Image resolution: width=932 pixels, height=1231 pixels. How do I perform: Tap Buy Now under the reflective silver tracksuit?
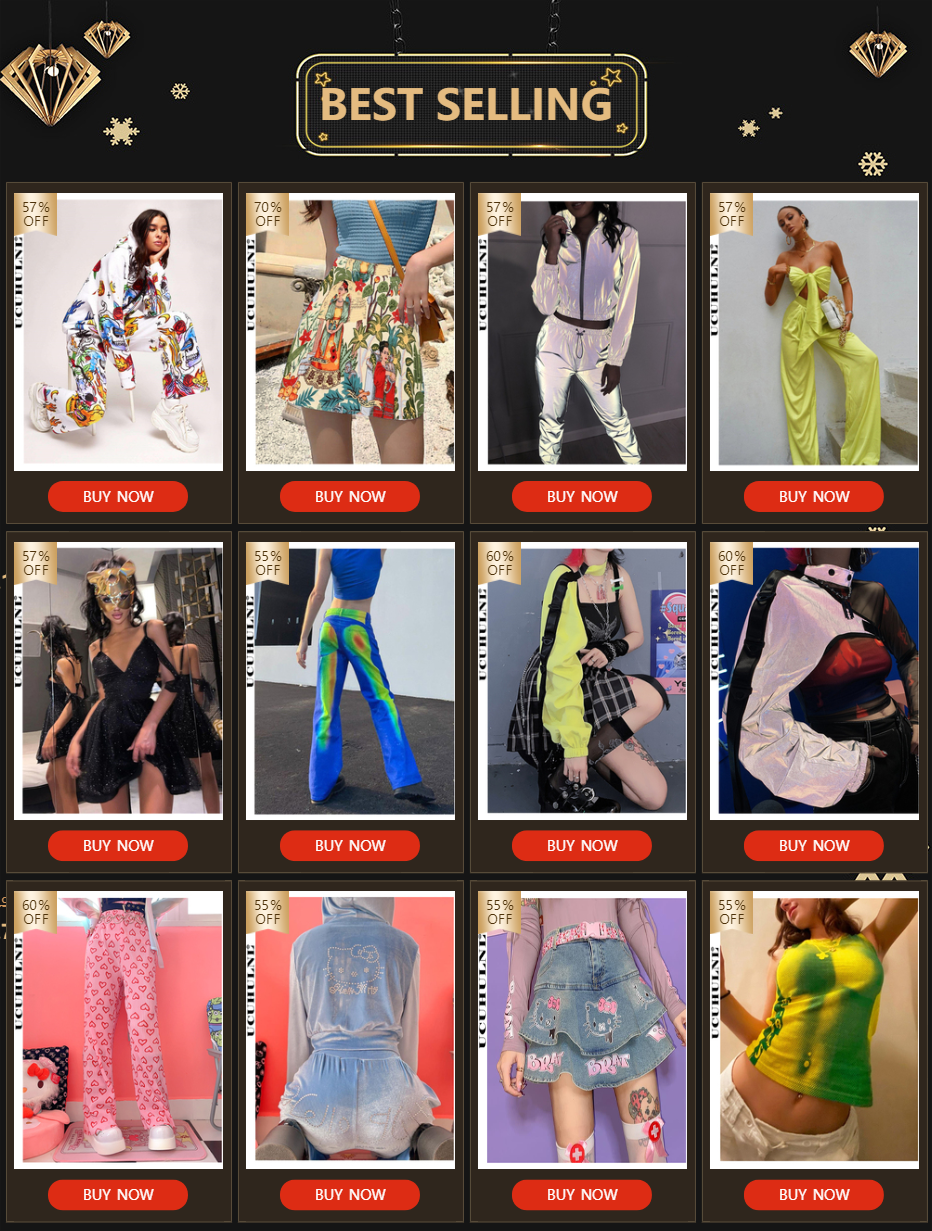(x=582, y=496)
